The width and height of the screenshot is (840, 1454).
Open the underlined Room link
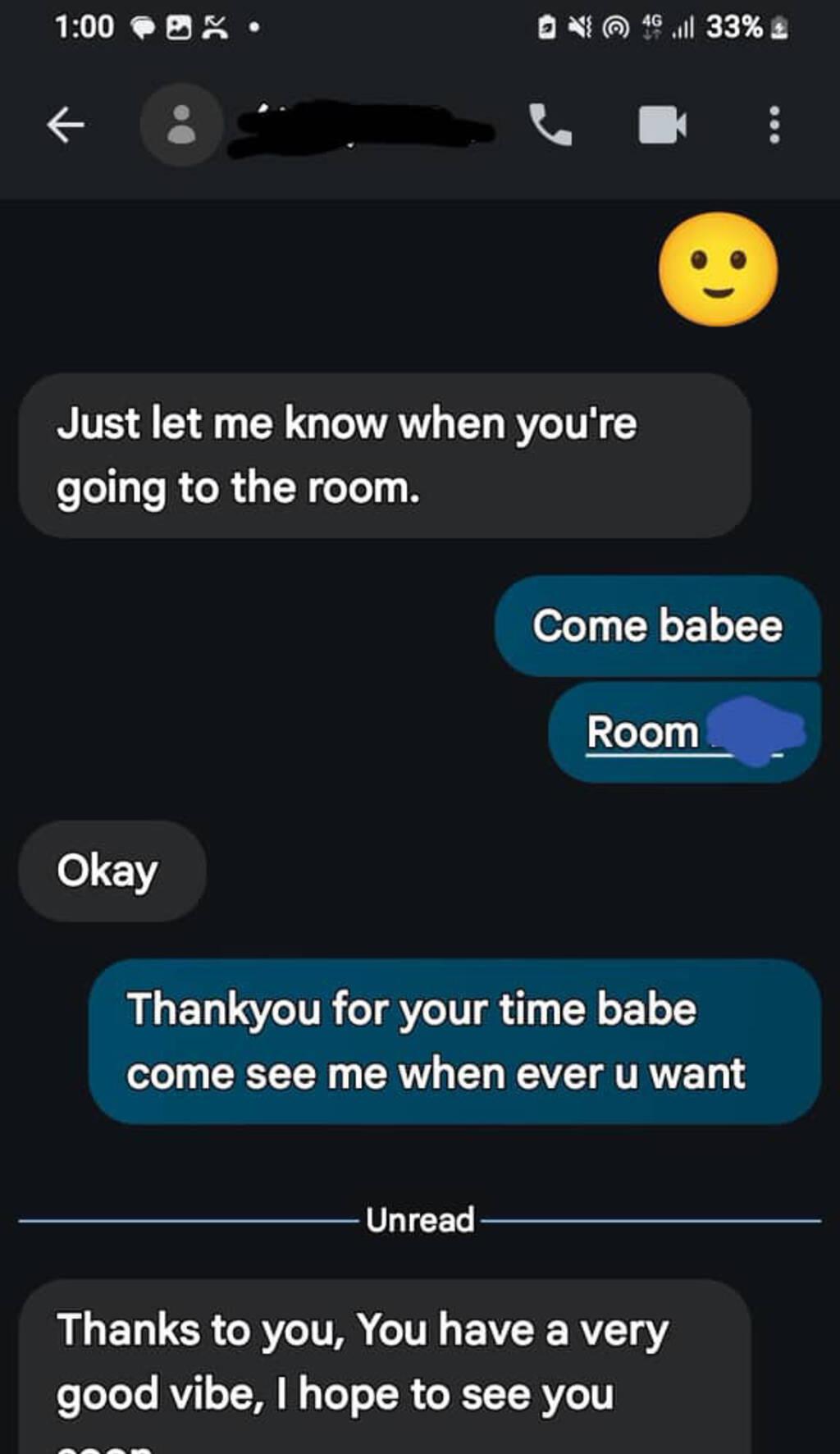642,733
